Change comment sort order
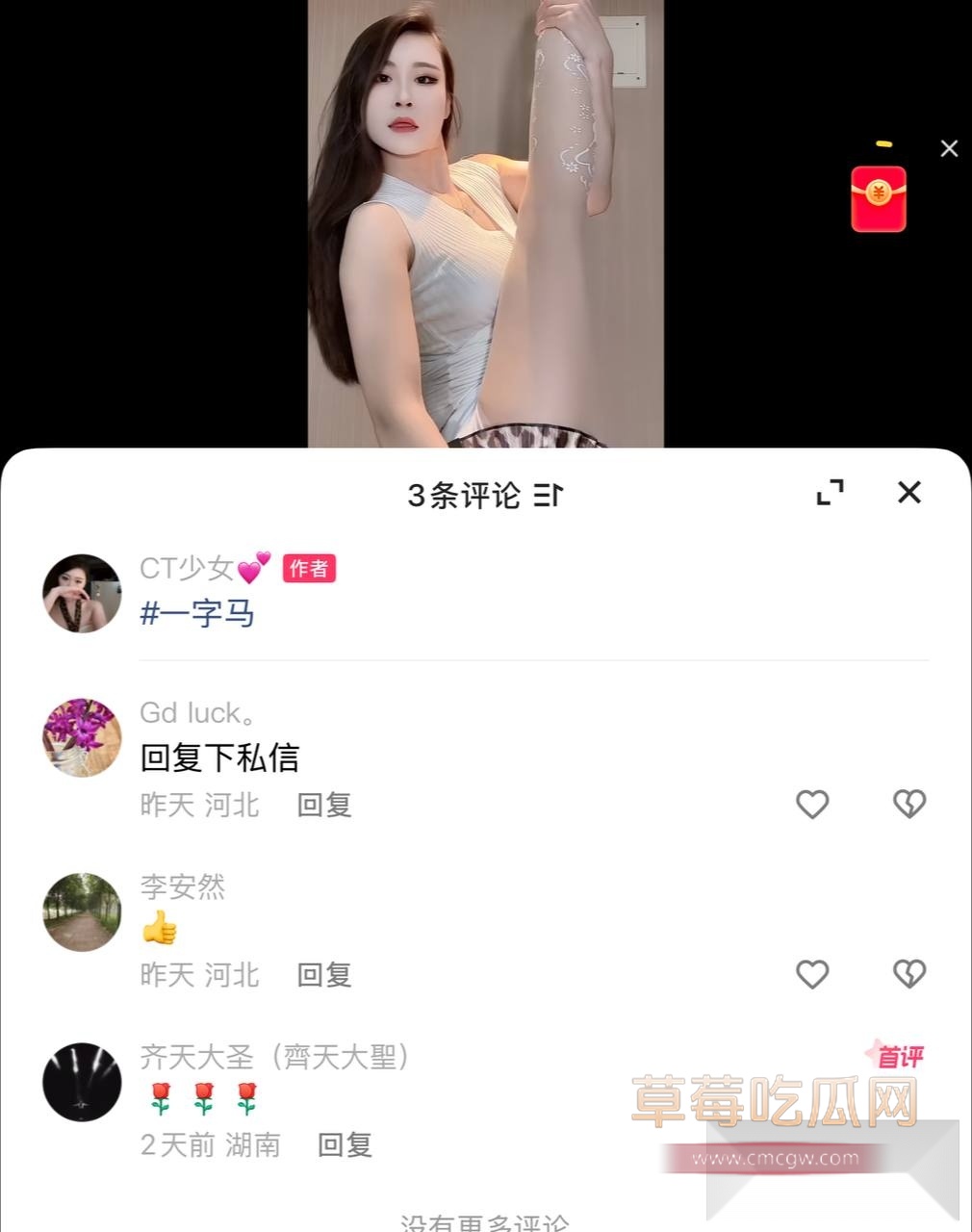Screen dimensions: 972x1232 click(x=550, y=496)
